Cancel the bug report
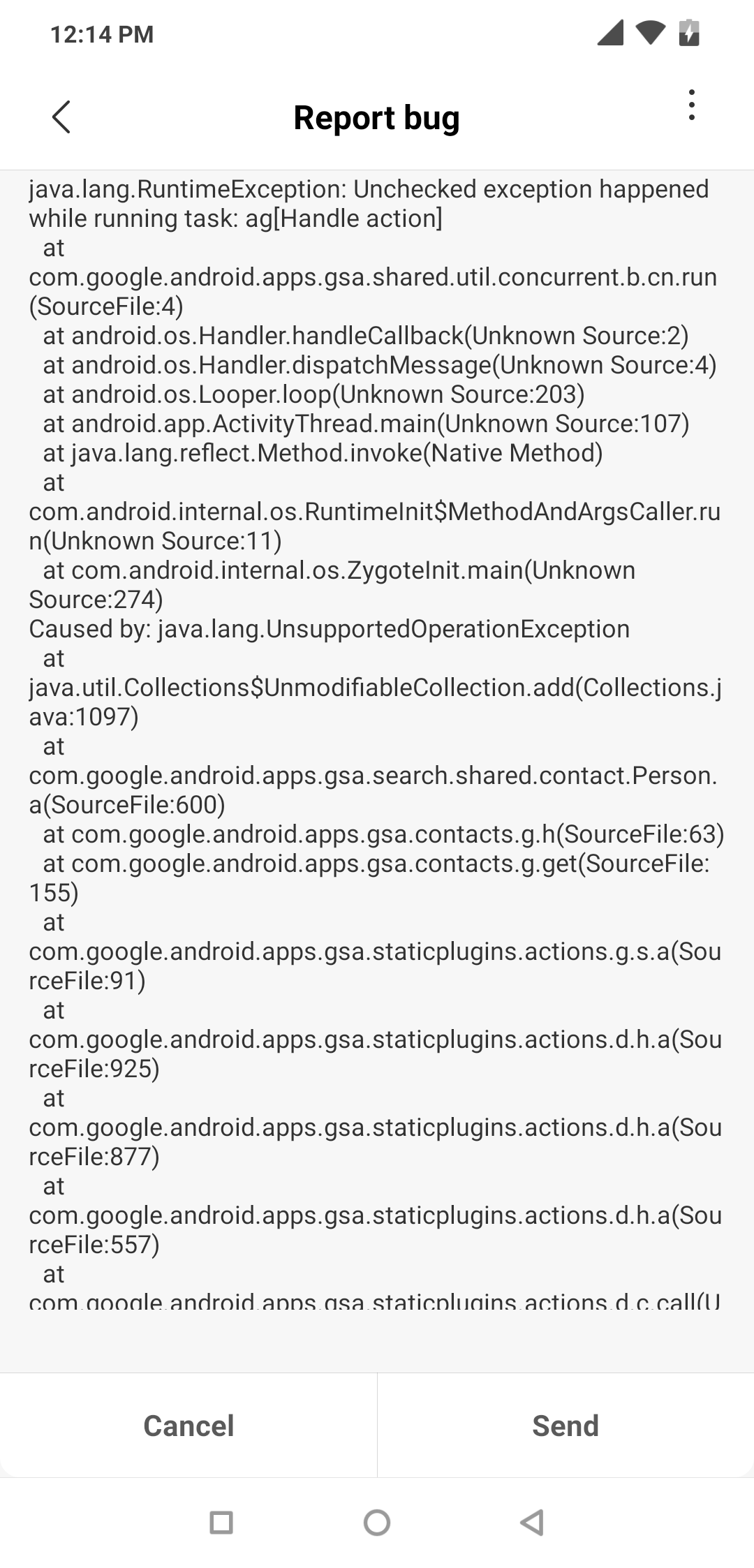 [x=188, y=1426]
